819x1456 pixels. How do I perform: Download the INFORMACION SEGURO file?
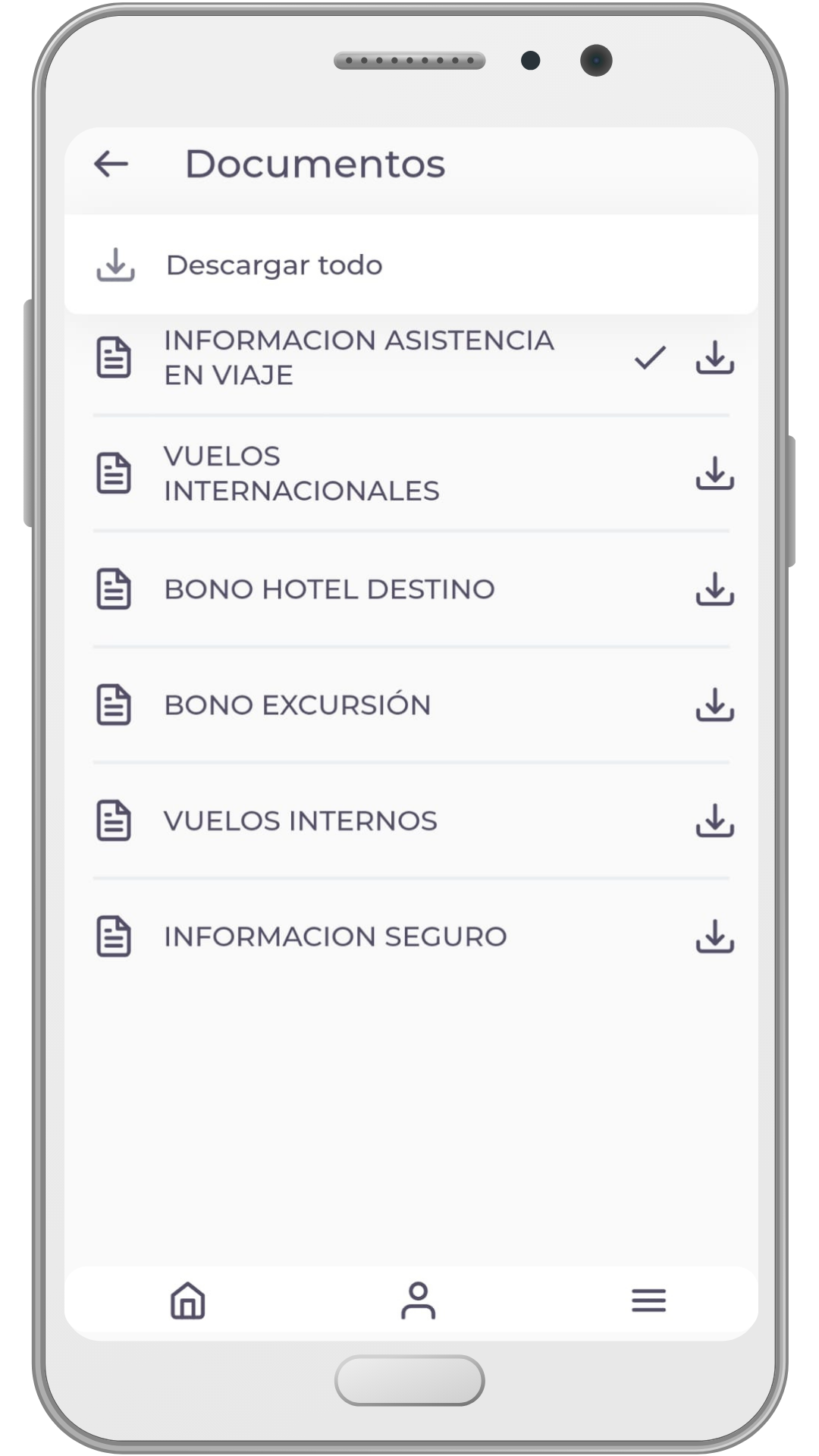[714, 937]
